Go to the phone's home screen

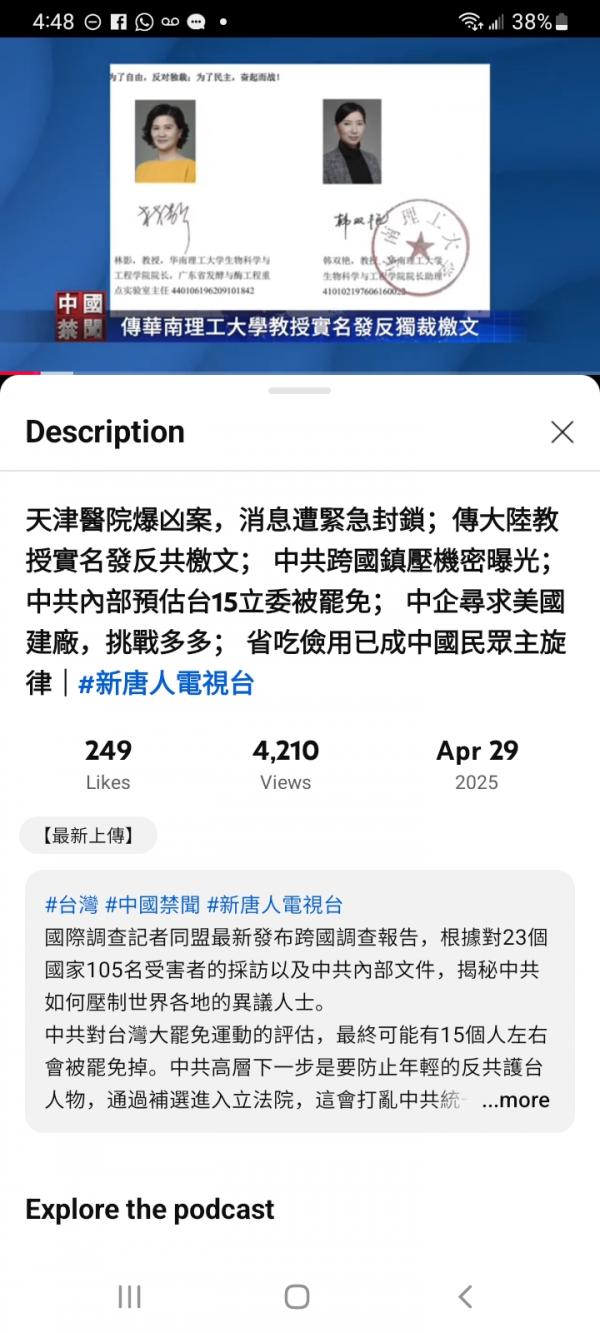297,1297
